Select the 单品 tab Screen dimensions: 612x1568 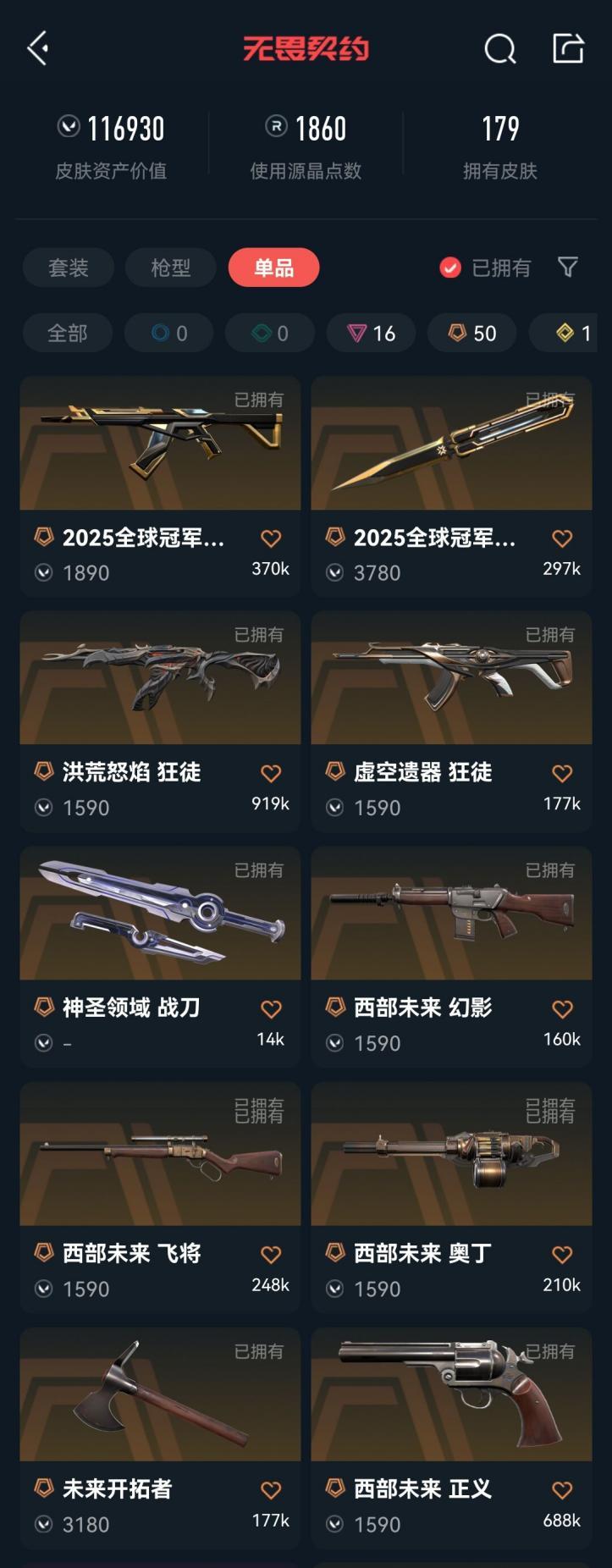[x=273, y=268]
